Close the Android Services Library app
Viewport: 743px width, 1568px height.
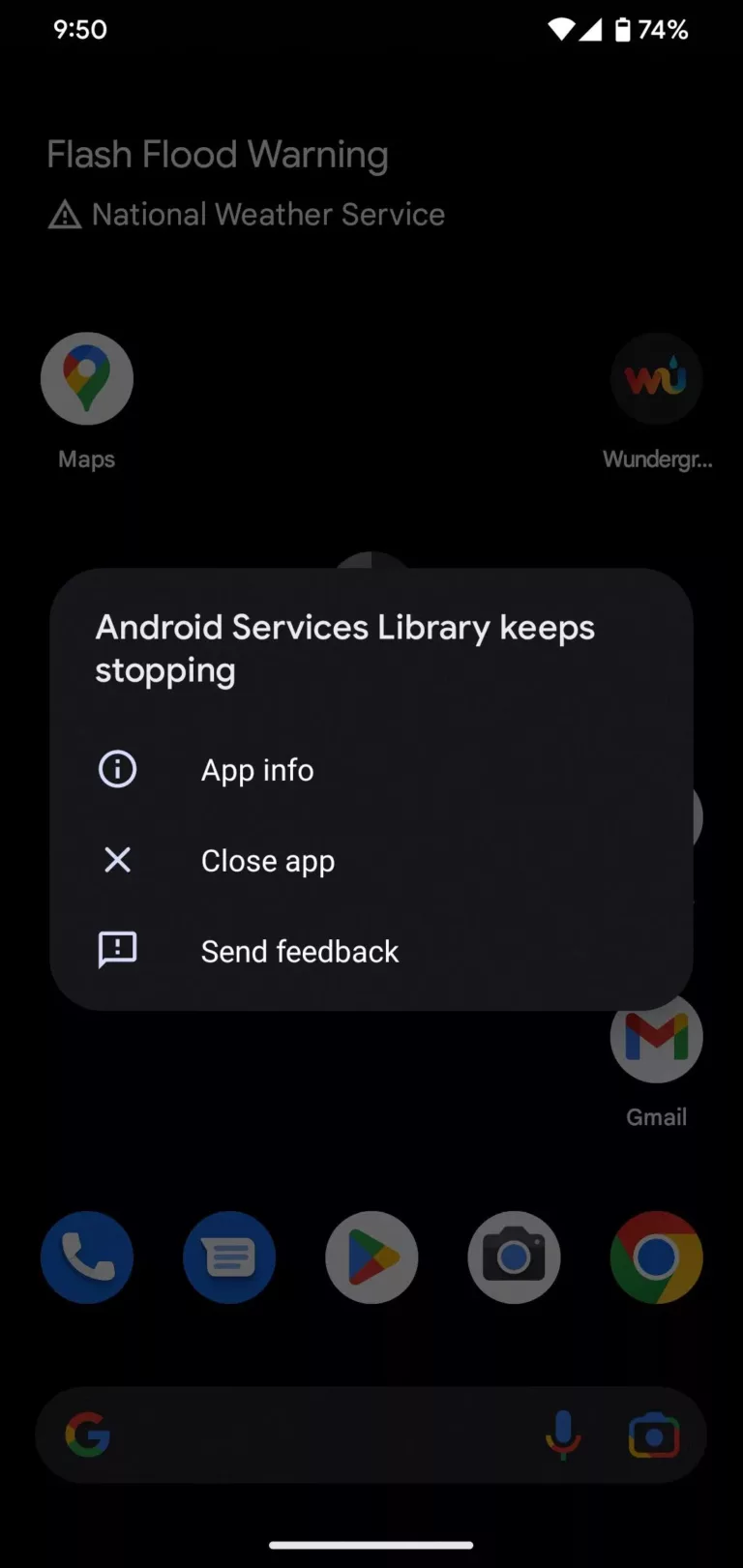click(267, 860)
